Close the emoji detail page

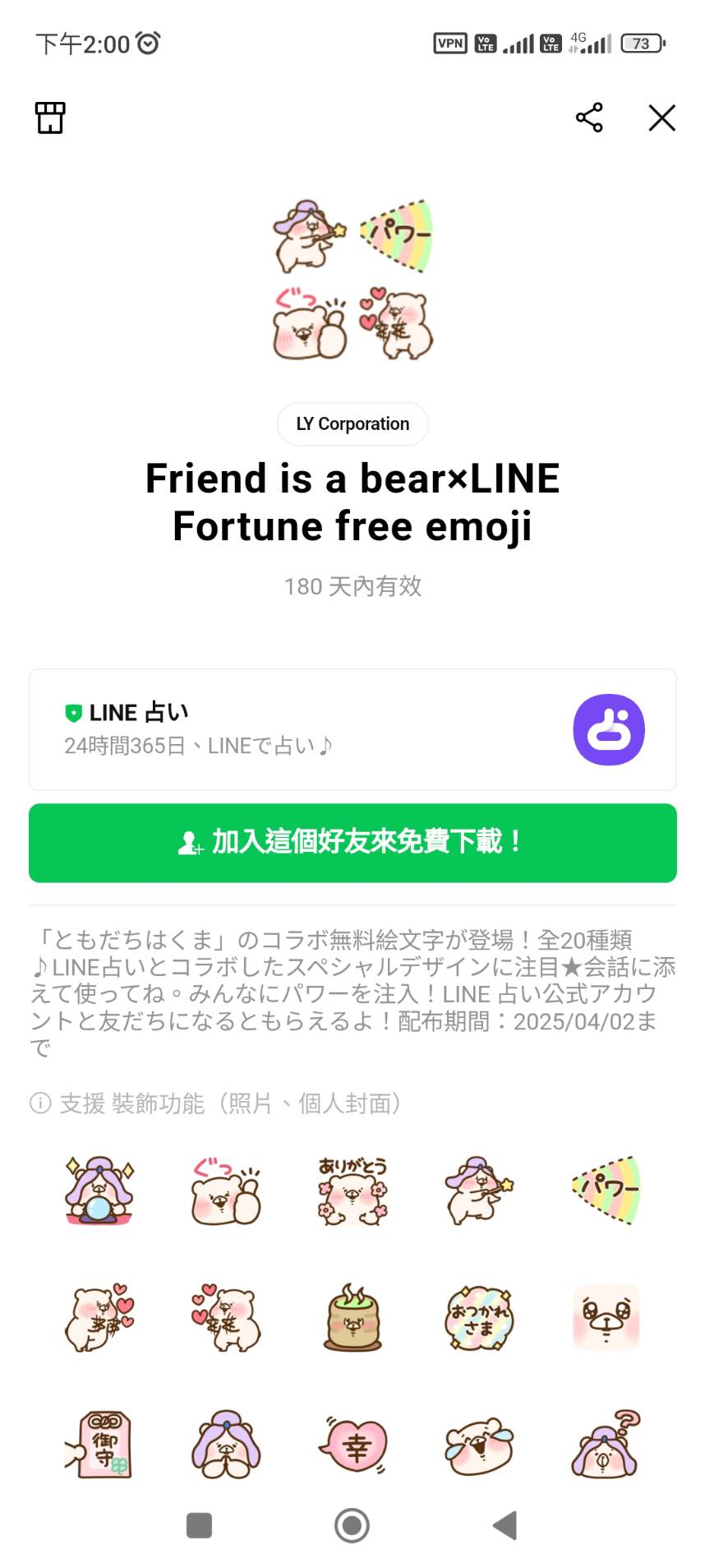(x=661, y=118)
